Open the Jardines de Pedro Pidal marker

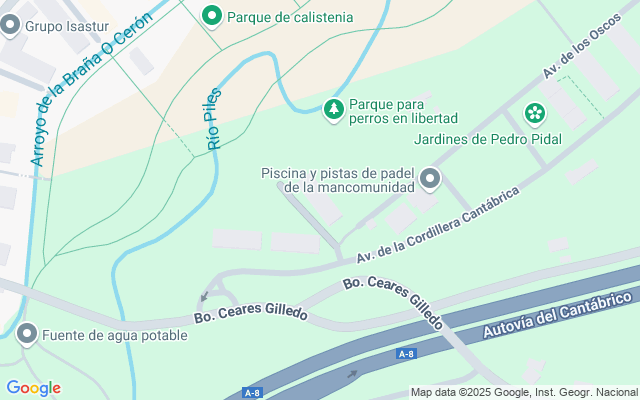click(x=535, y=113)
